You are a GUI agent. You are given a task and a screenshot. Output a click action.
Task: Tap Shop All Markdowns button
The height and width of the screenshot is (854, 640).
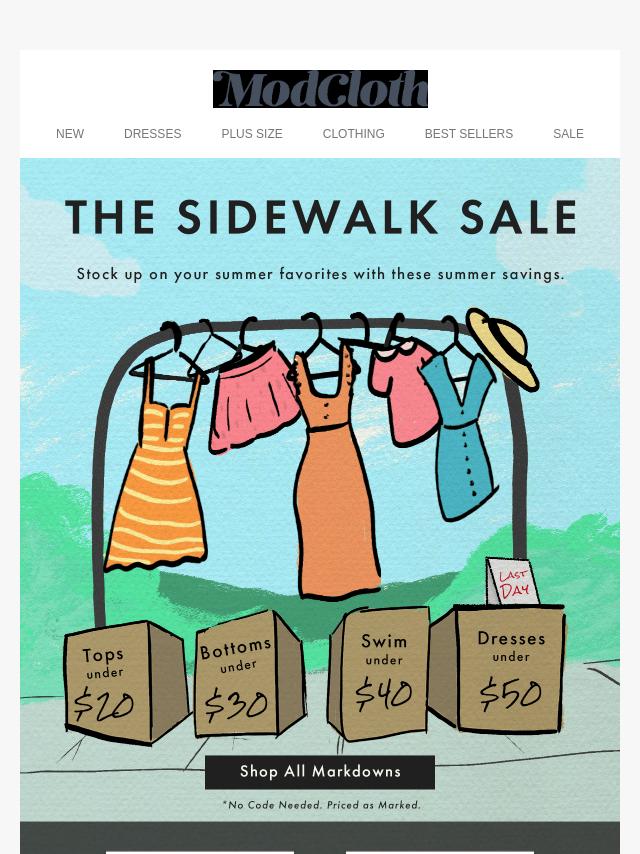click(320, 772)
